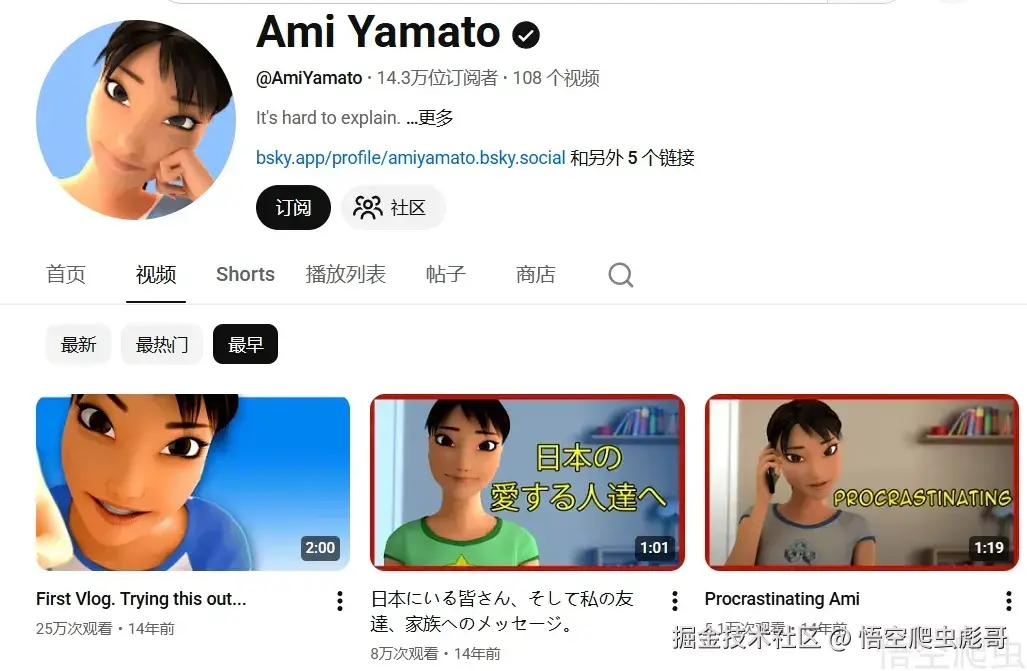Switch to the 帖子 tab
The height and width of the screenshot is (671, 1027).
tap(445, 274)
